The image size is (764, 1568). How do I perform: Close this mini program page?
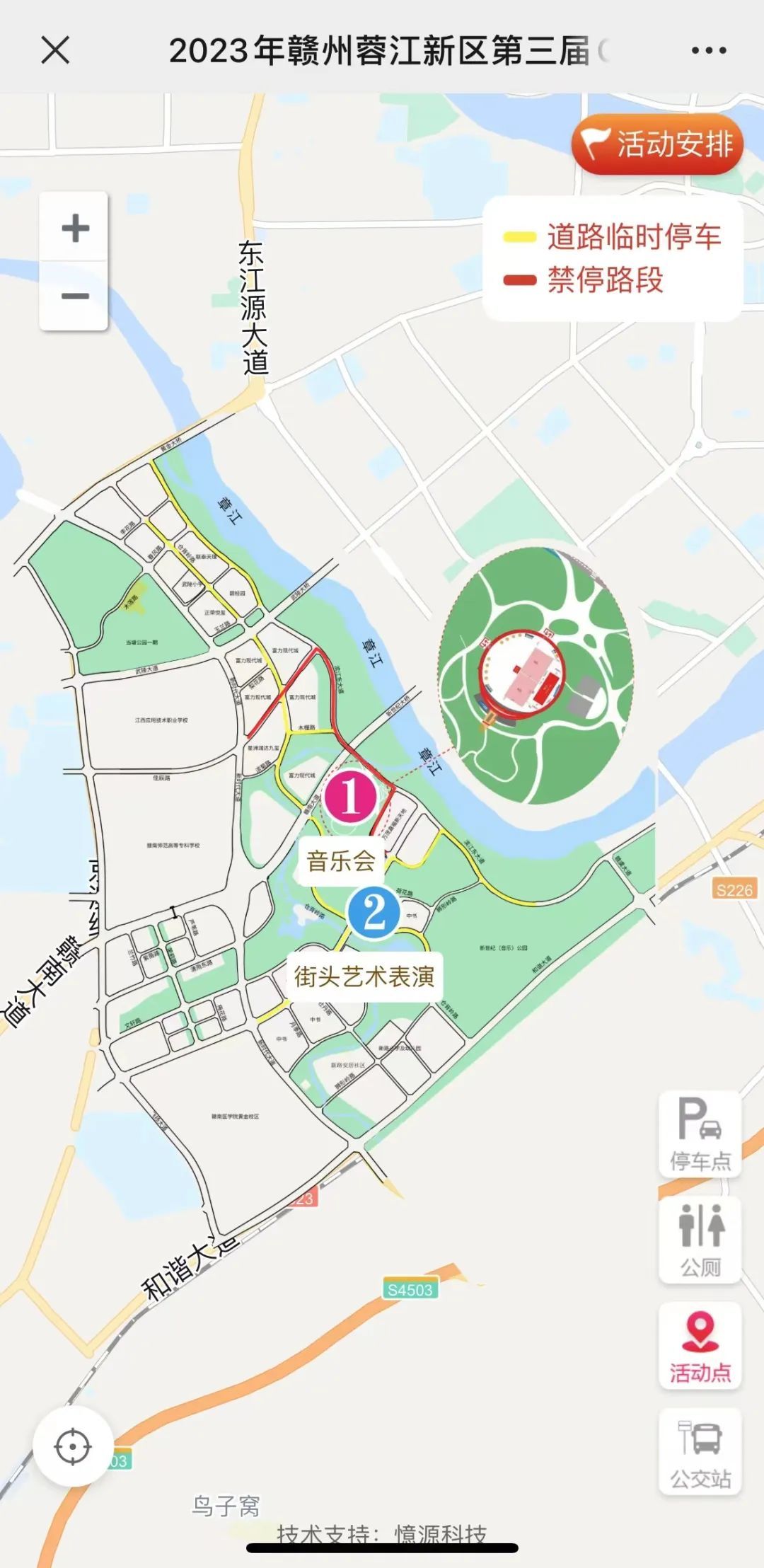pyautogui.click(x=55, y=50)
